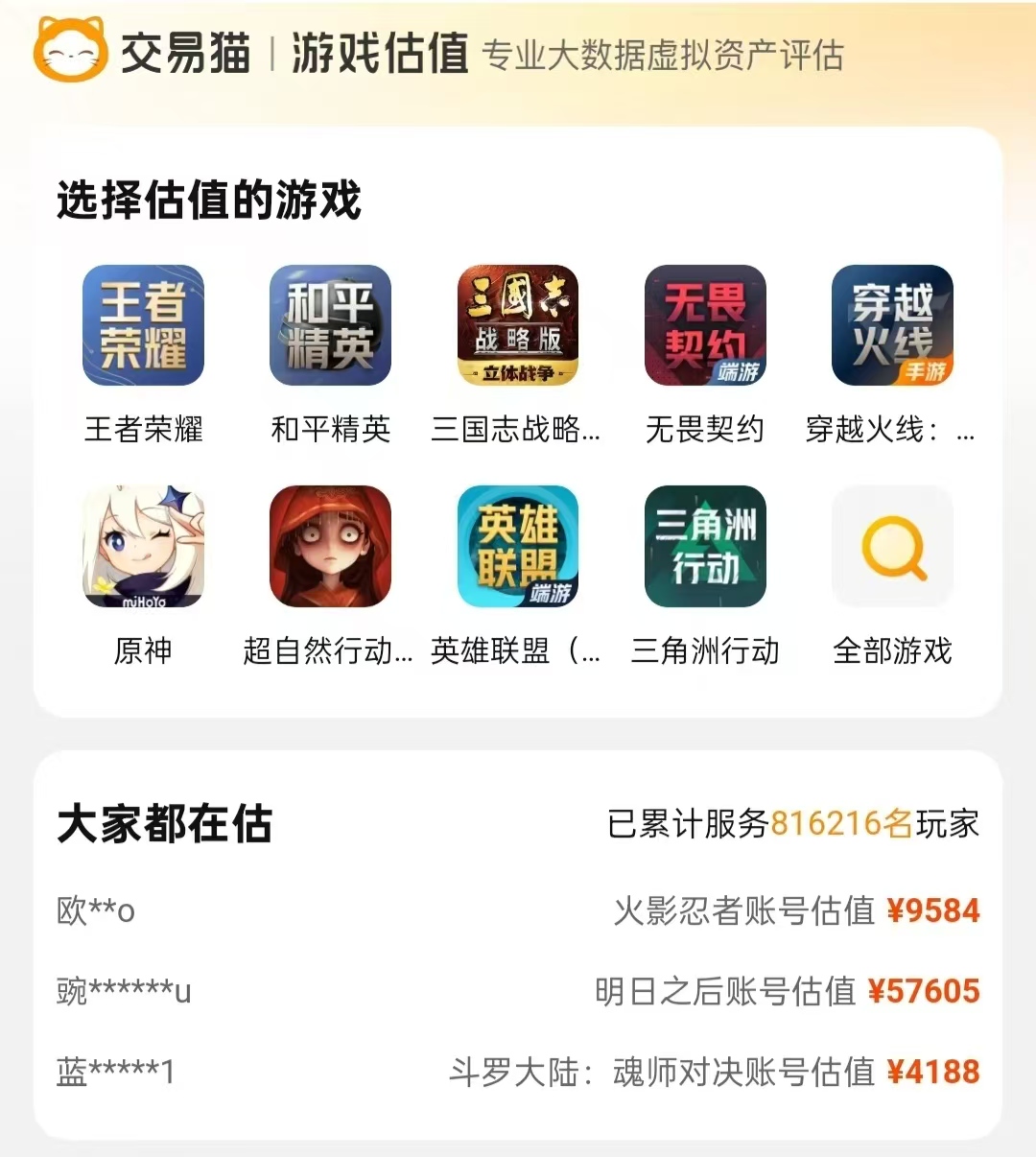Image resolution: width=1036 pixels, height=1157 pixels.
Task: Open 原神 account valuation
Action: pos(143,547)
